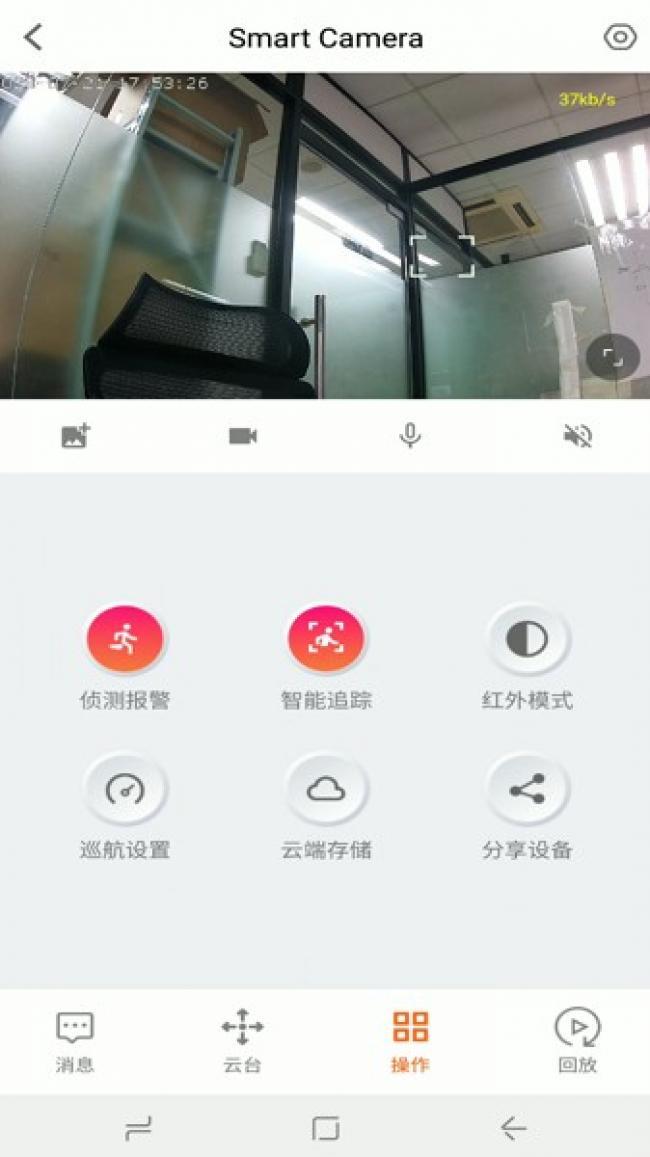Toggle 智能追踪 smart tracking

[x=326, y=639]
